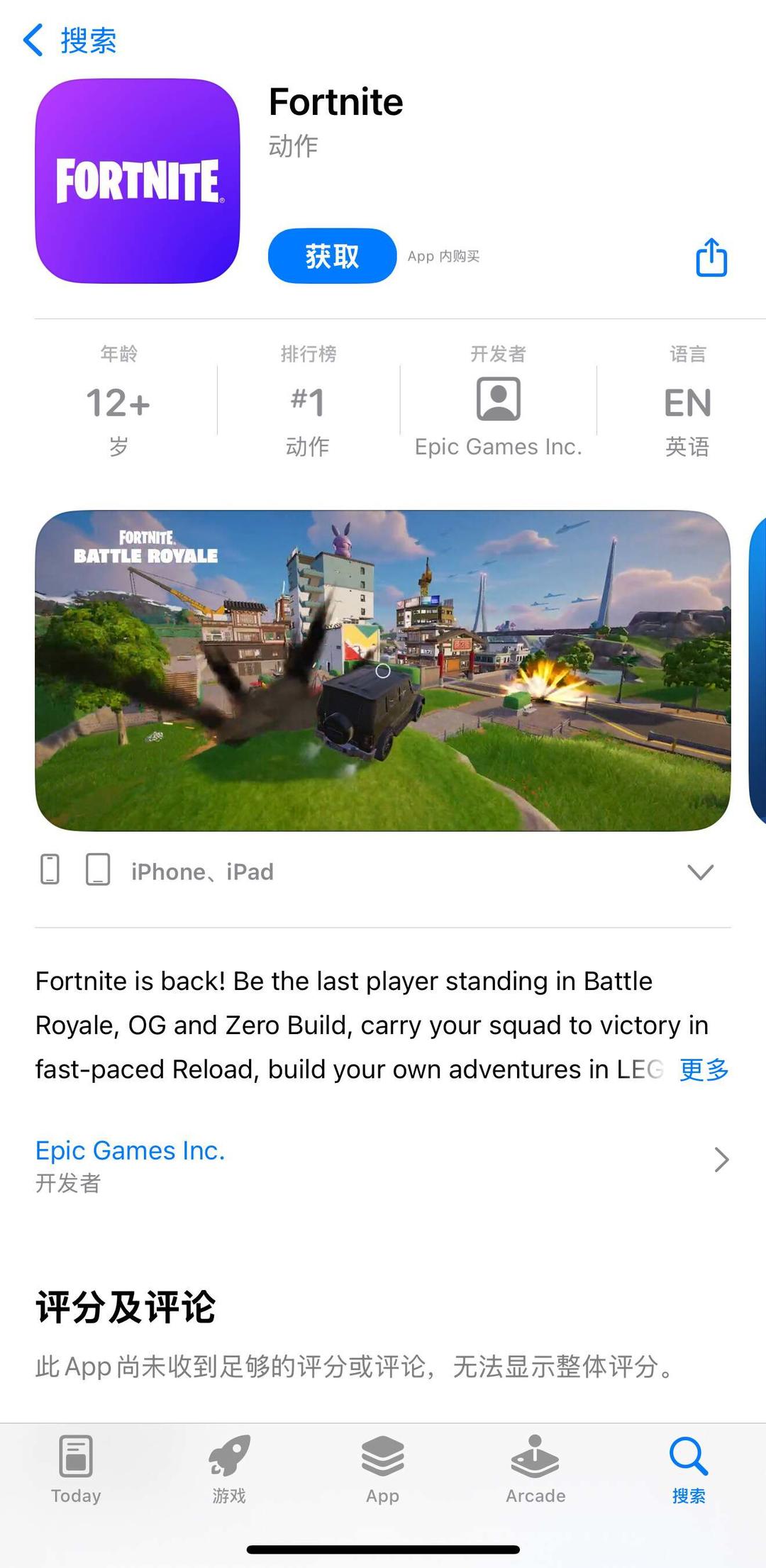Tap 获取 to download Fortnite
The image size is (766, 1568).
click(331, 256)
